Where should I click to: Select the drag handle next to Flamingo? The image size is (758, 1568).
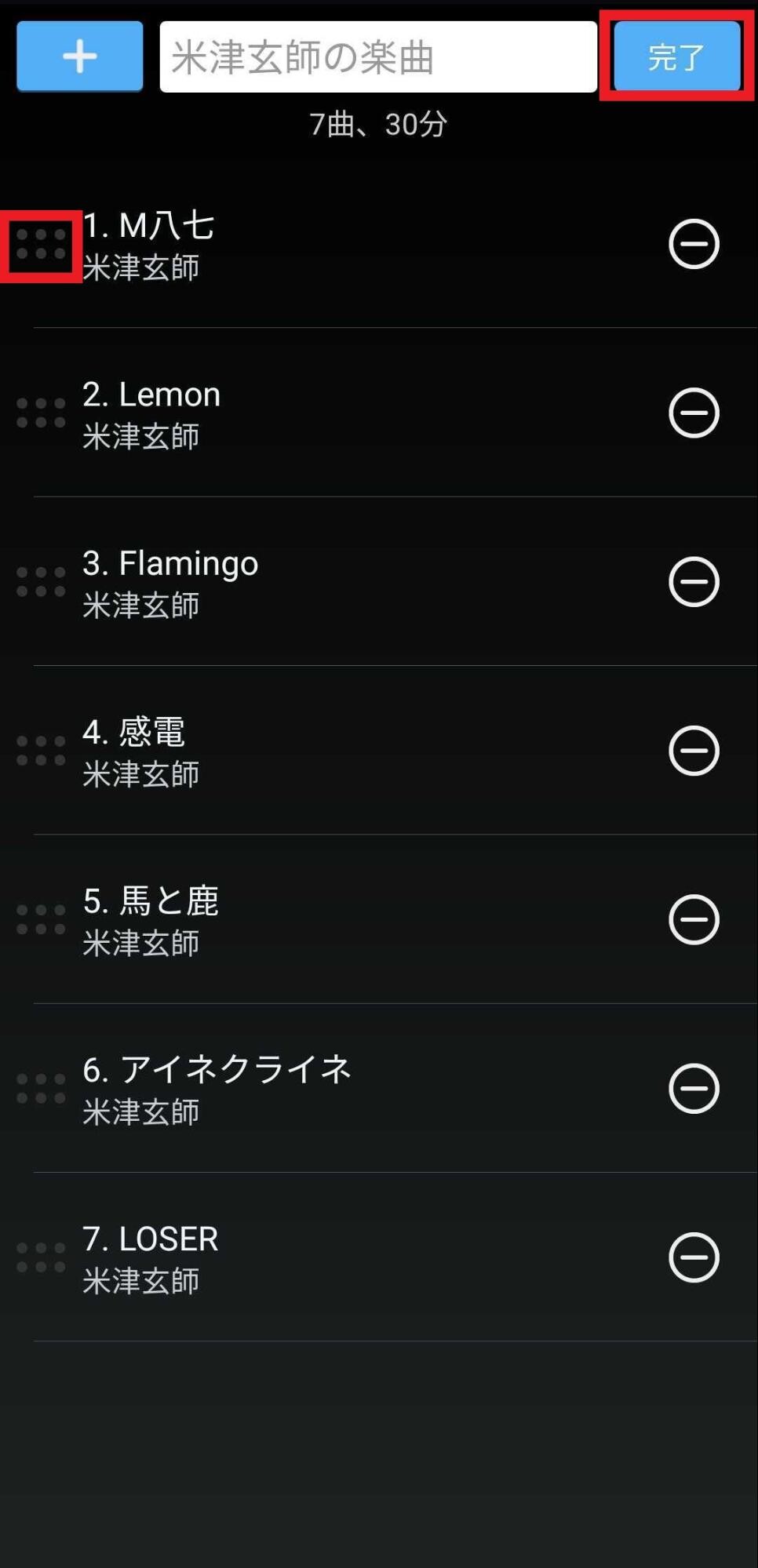[x=41, y=582]
